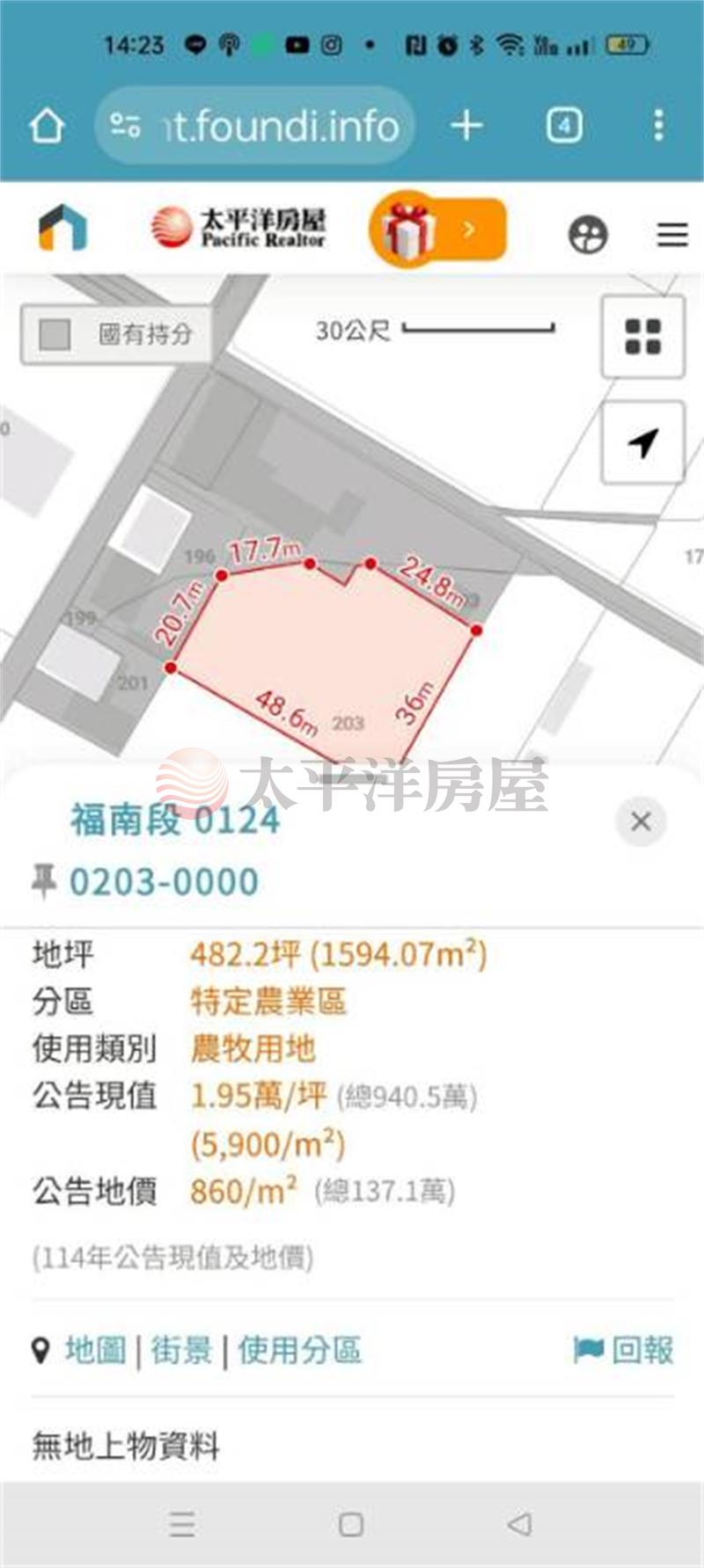Open the map layers grid button
This screenshot has height=1568, width=704.
click(642, 337)
